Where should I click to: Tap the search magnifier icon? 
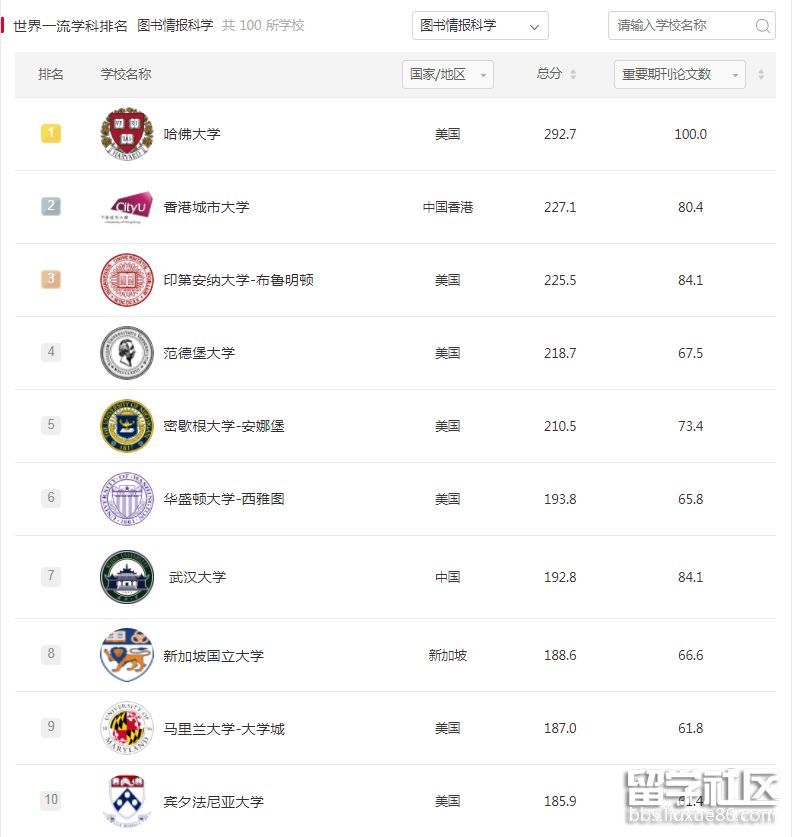(x=763, y=26)
